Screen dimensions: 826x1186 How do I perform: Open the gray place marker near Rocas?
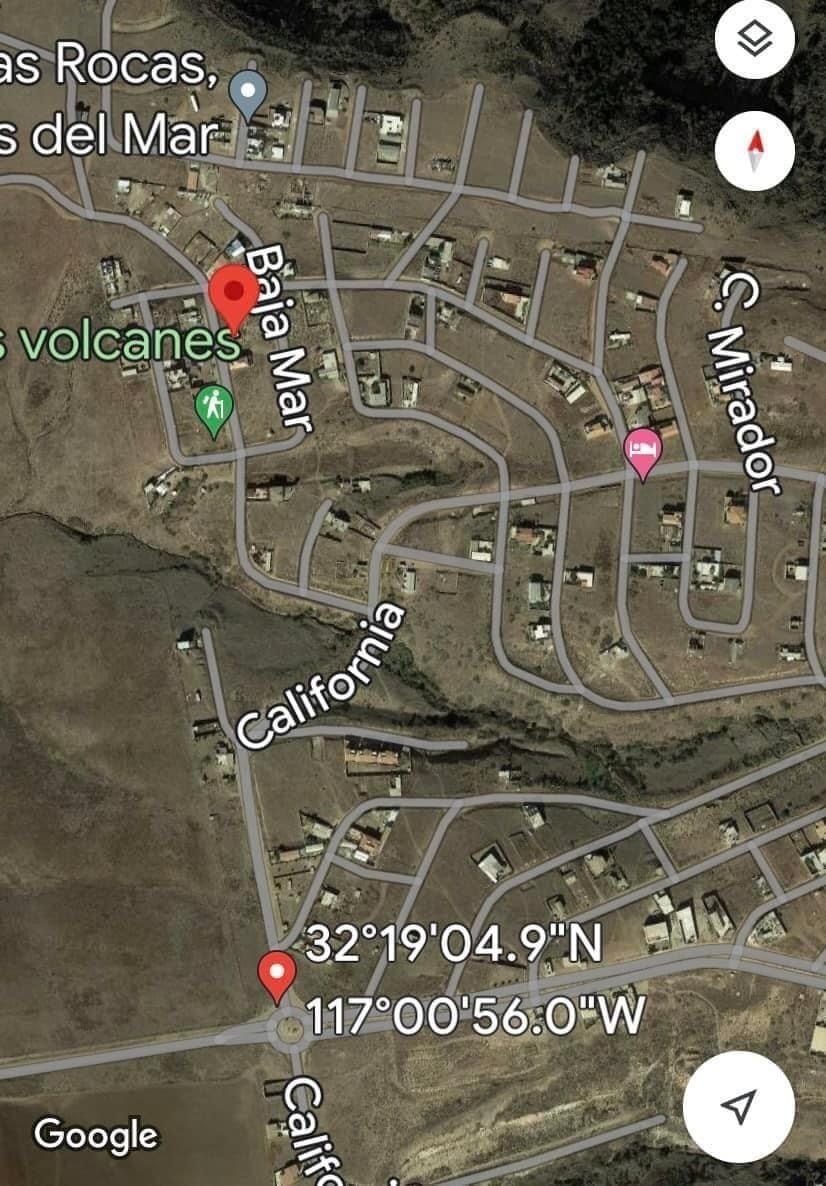click(x=246, y=93)
